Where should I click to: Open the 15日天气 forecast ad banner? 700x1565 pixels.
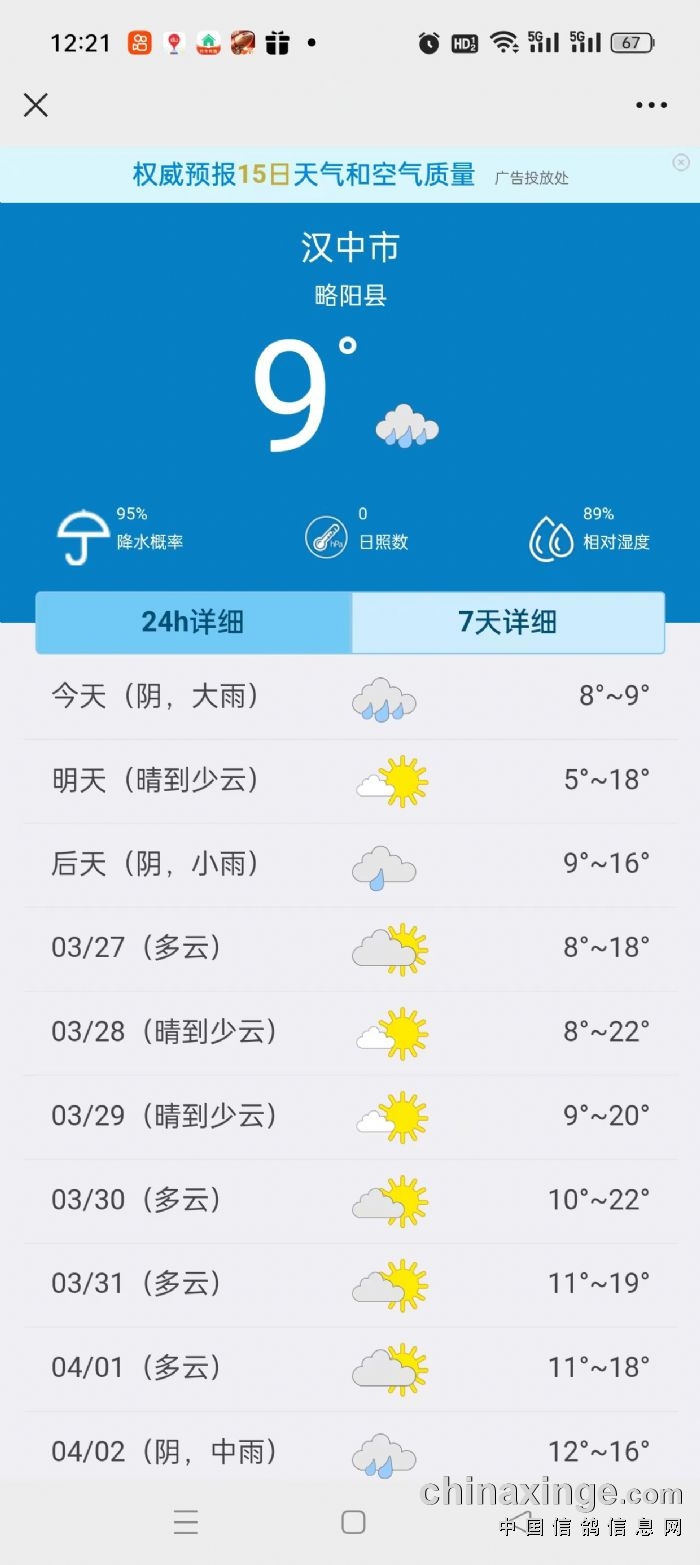350,175
